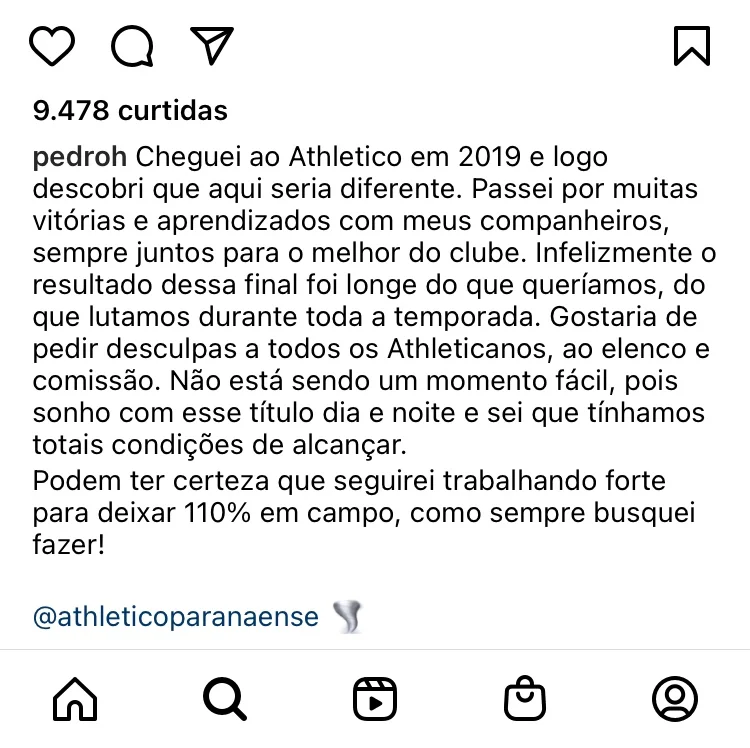
Task: Open pedroh's profile from the caption username
Action: (x=79, y=158)
